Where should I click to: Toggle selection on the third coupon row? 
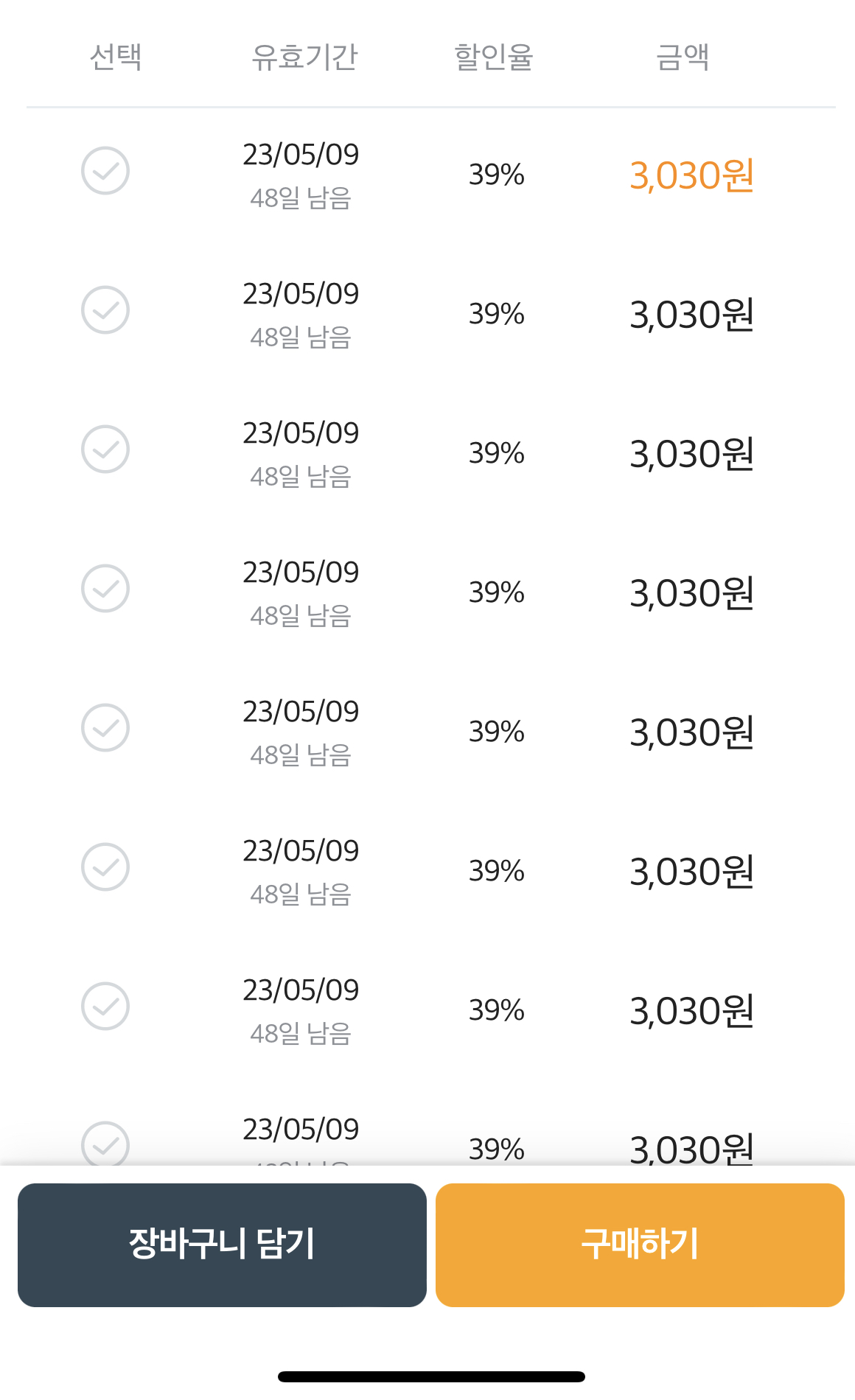click(x=105, y=449)
